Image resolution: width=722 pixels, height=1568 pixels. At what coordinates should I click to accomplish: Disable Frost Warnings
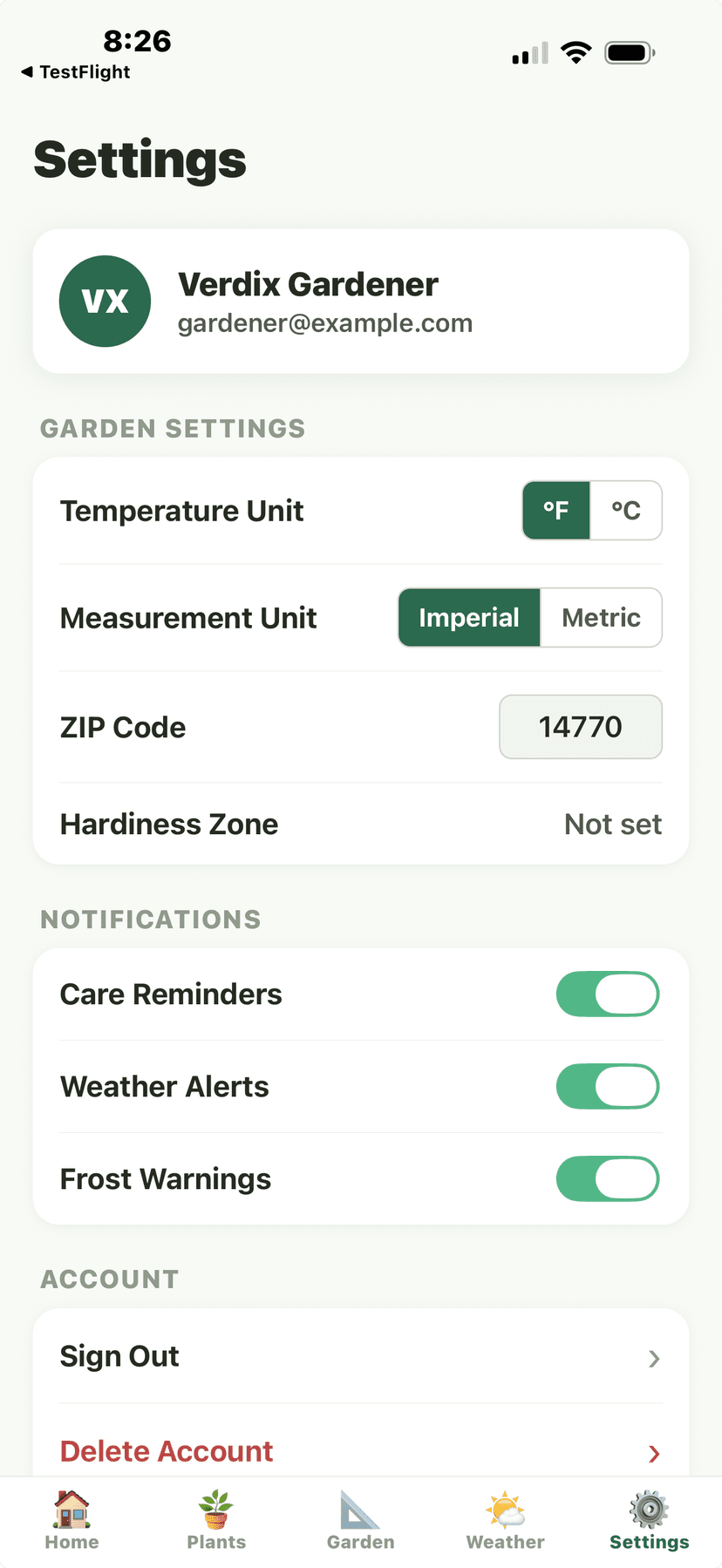coord(608,1178)
